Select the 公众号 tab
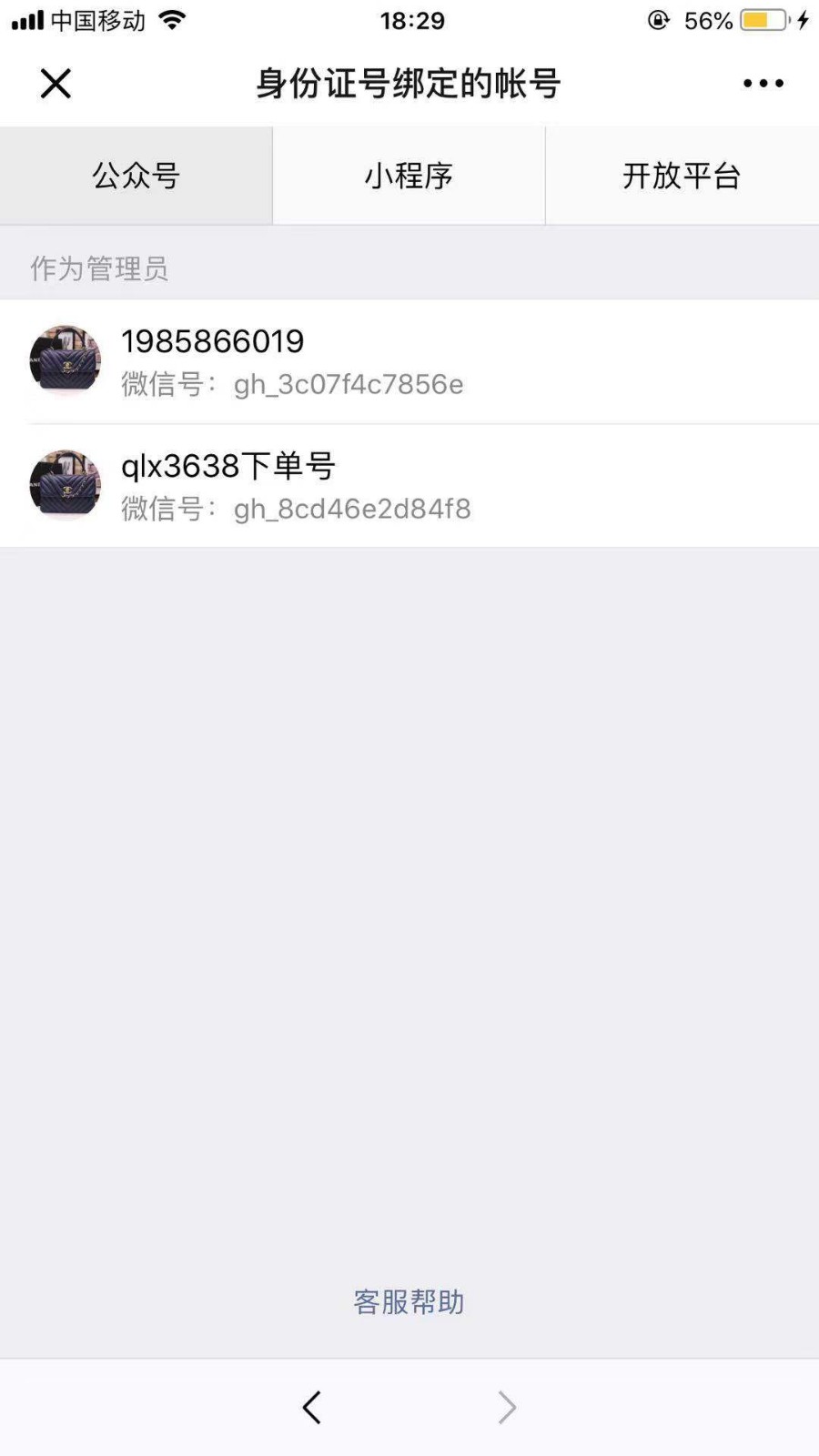 tap(136, 176)
